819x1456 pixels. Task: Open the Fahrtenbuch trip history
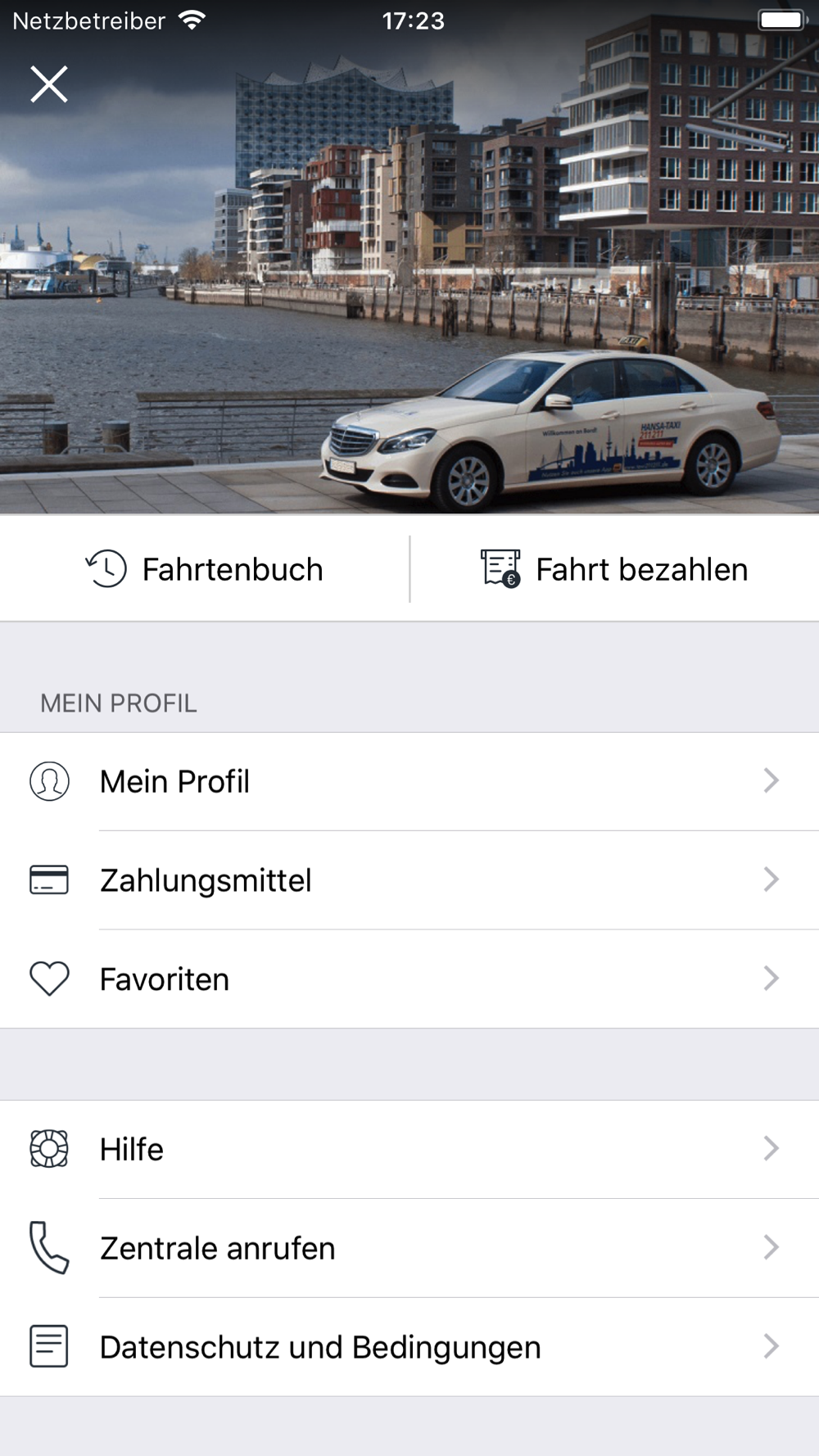click(x=205, y=569)
